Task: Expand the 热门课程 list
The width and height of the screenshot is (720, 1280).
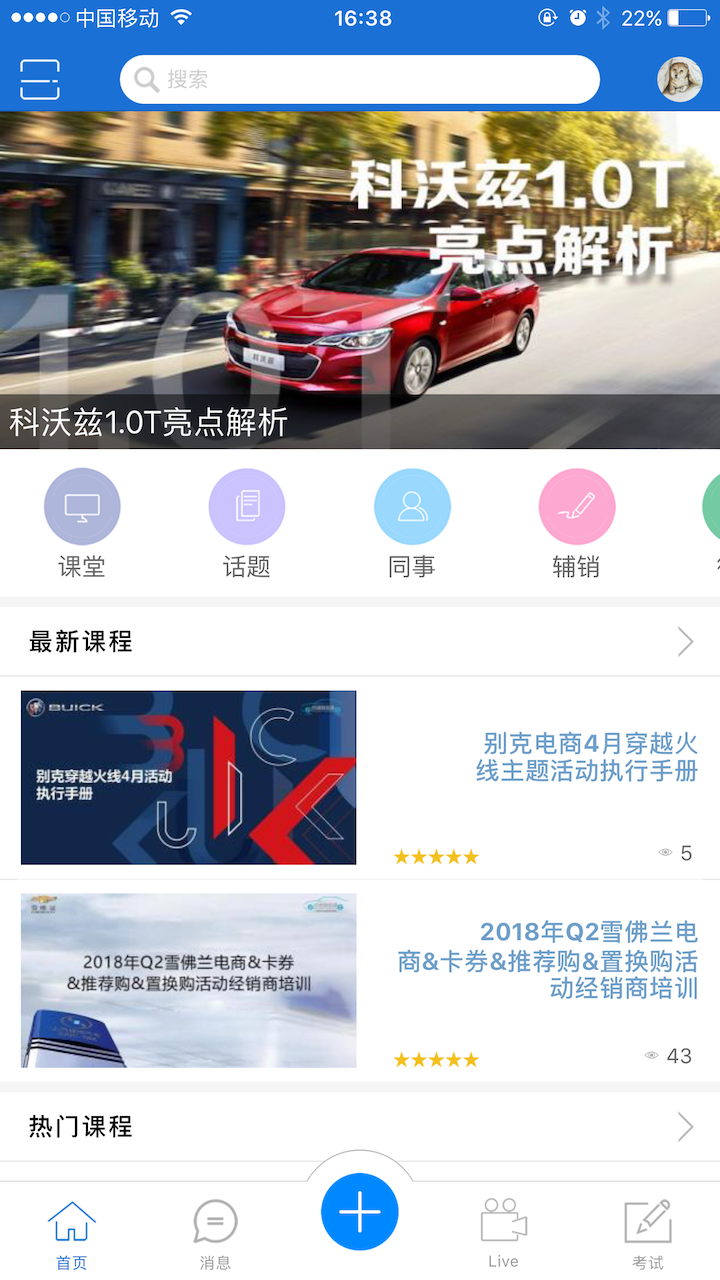Action: tap(685, 1126)
